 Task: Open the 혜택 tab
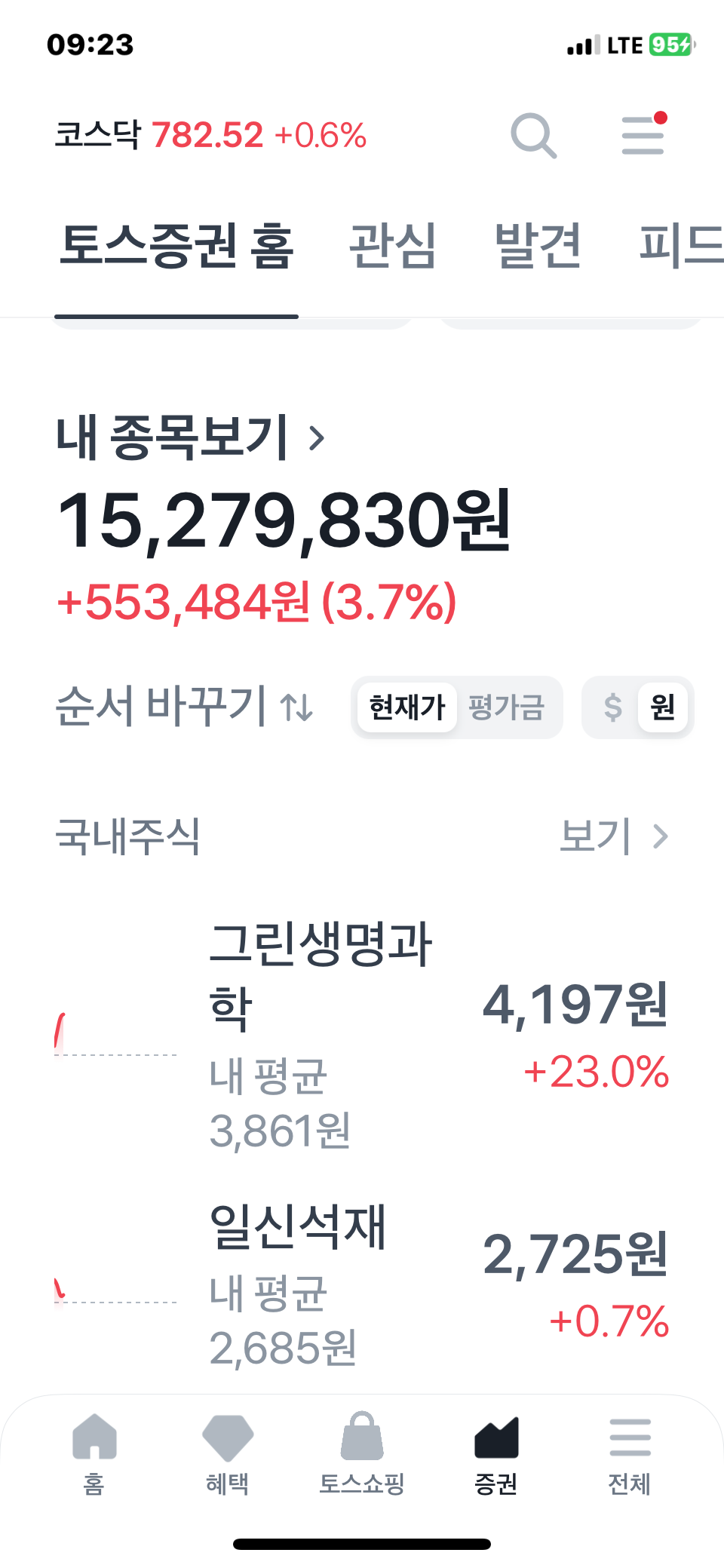tap(227, 1453)
